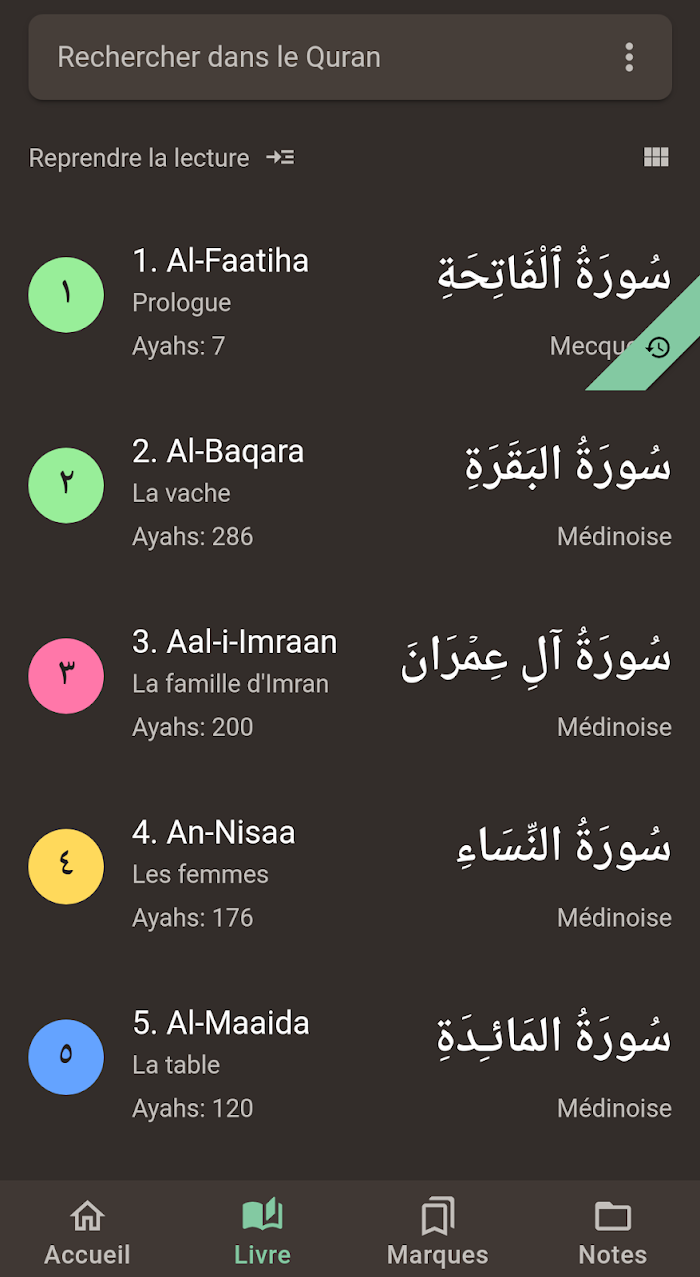Switch to grid view layout

click(x=656, y=157)
